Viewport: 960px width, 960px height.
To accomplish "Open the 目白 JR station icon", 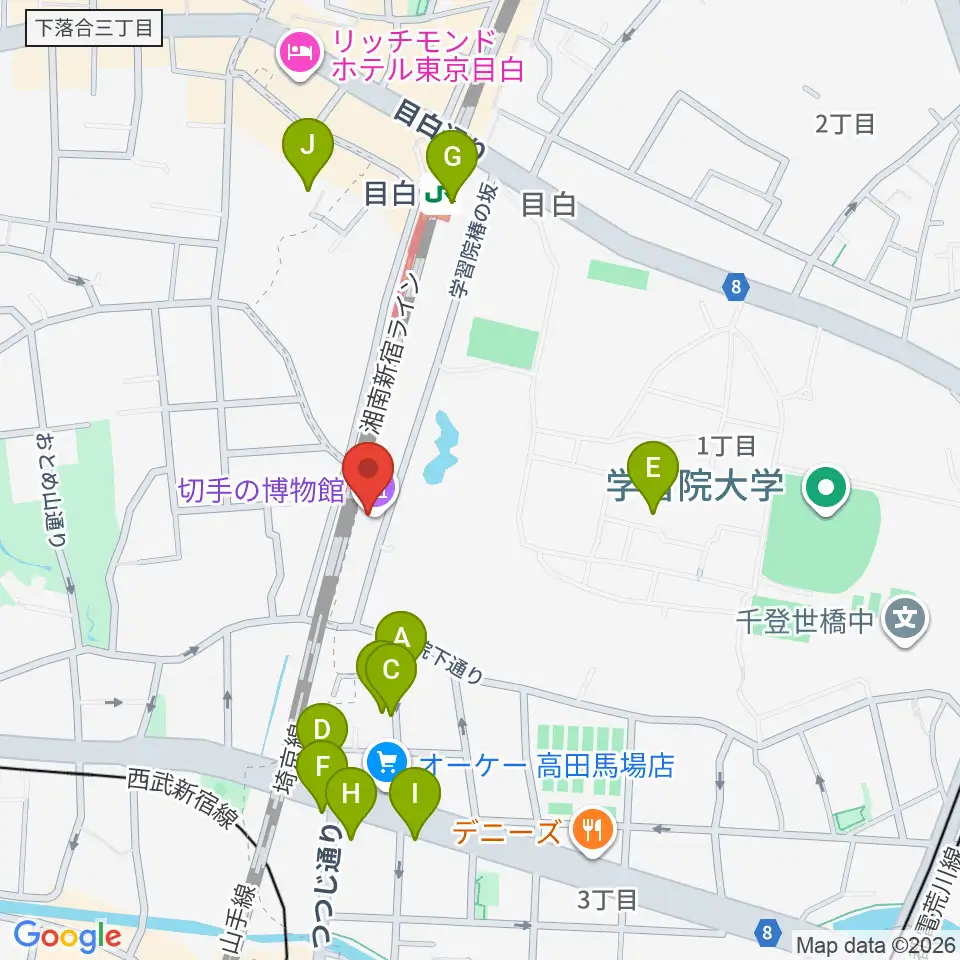I will pyautogui.click(x=438, y=196).
